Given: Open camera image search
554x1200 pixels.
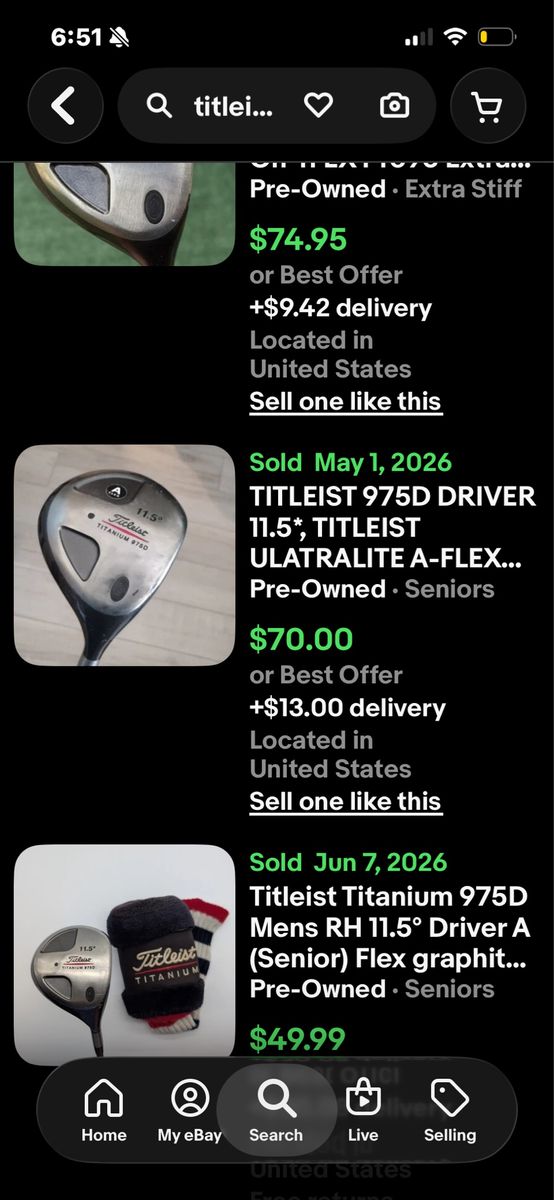Looking at the screenshot, I should (395, 106).
